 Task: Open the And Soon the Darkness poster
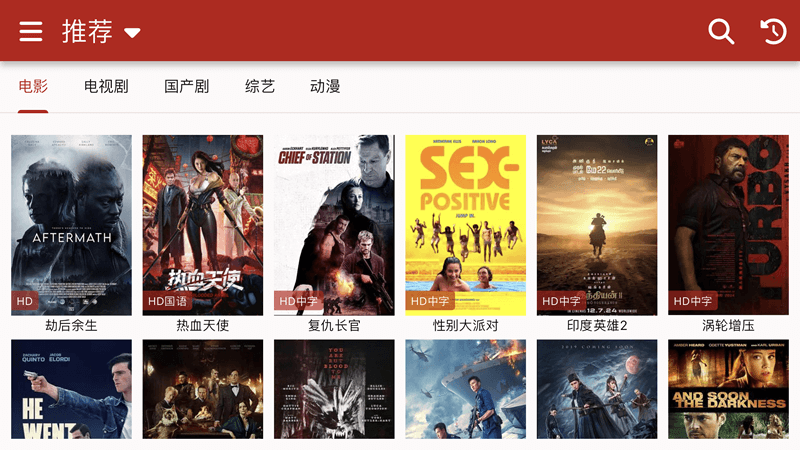point(728,390)
